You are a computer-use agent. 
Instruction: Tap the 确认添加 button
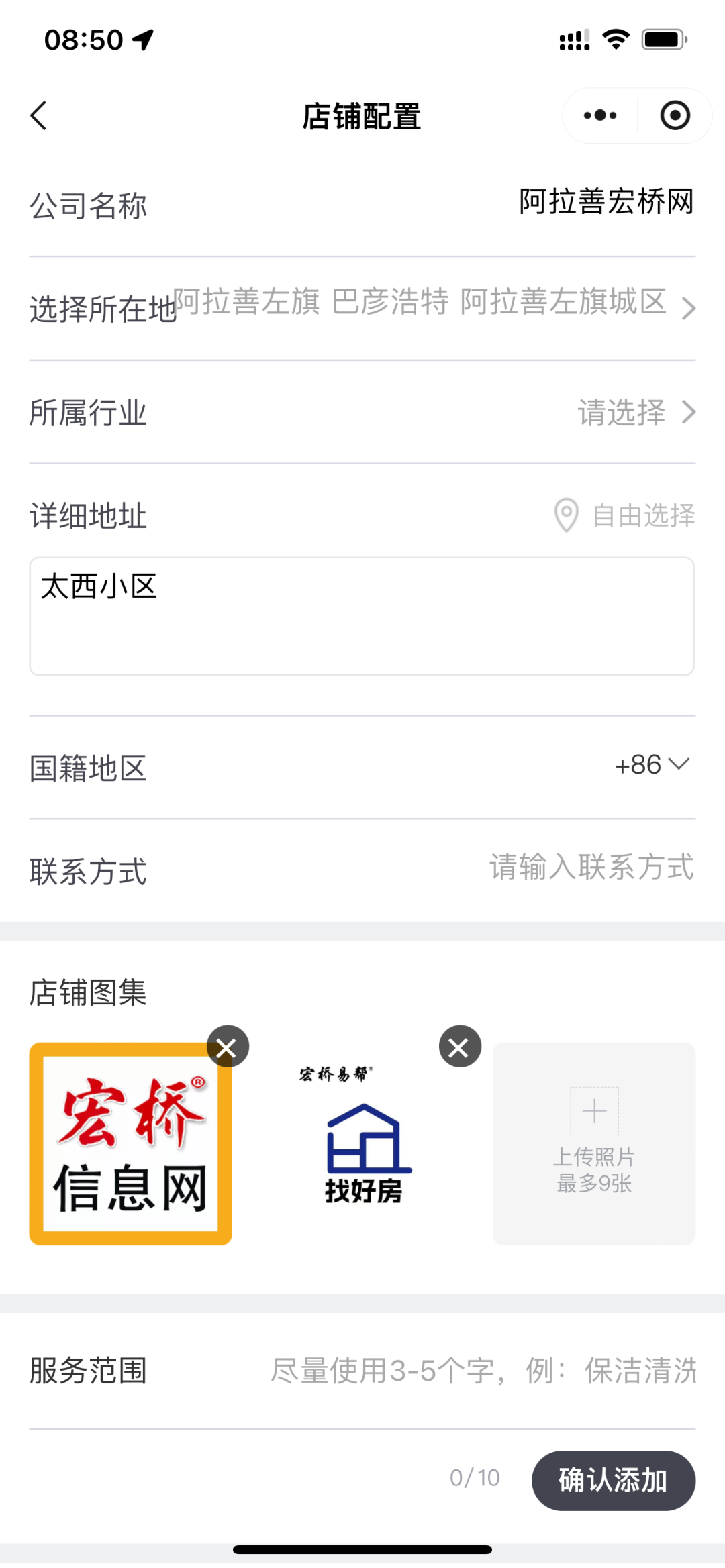(x=613, y=1481)
